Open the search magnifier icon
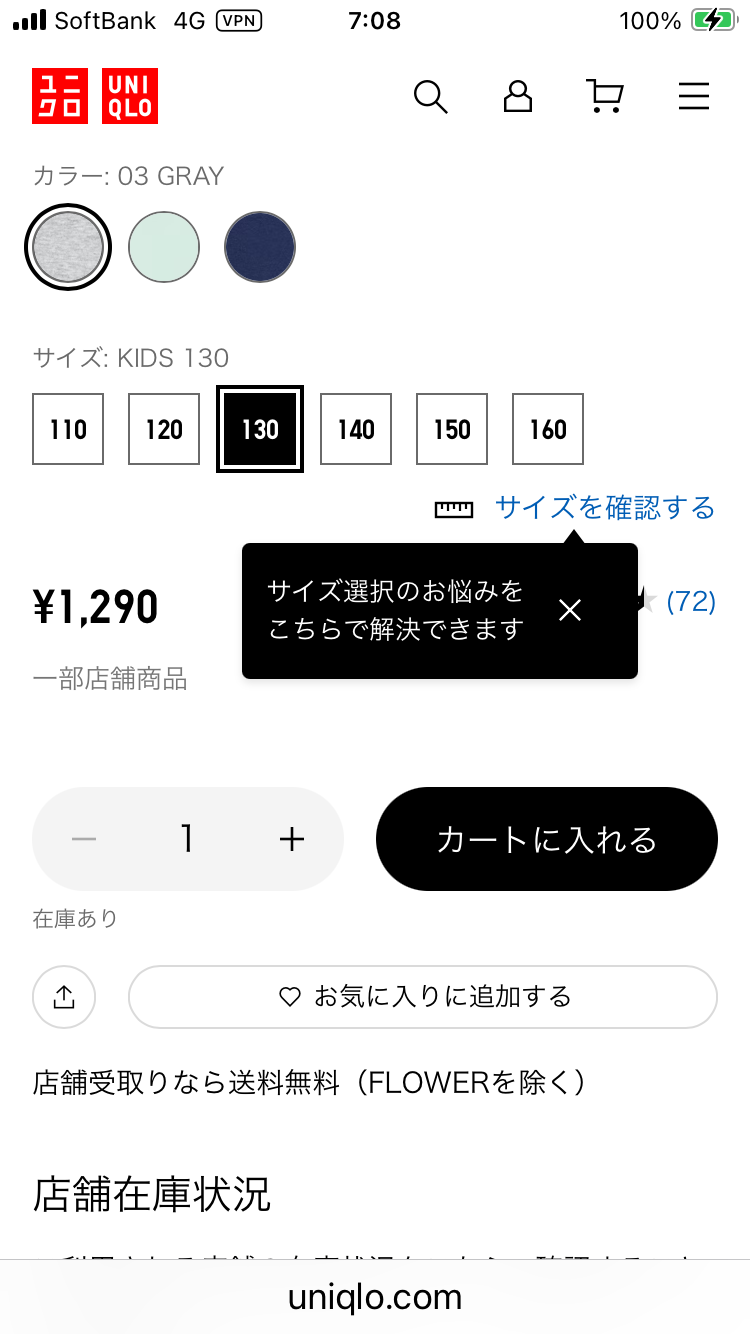The width and height of the screenshot is (750, 1334). [x=430, y=96]
